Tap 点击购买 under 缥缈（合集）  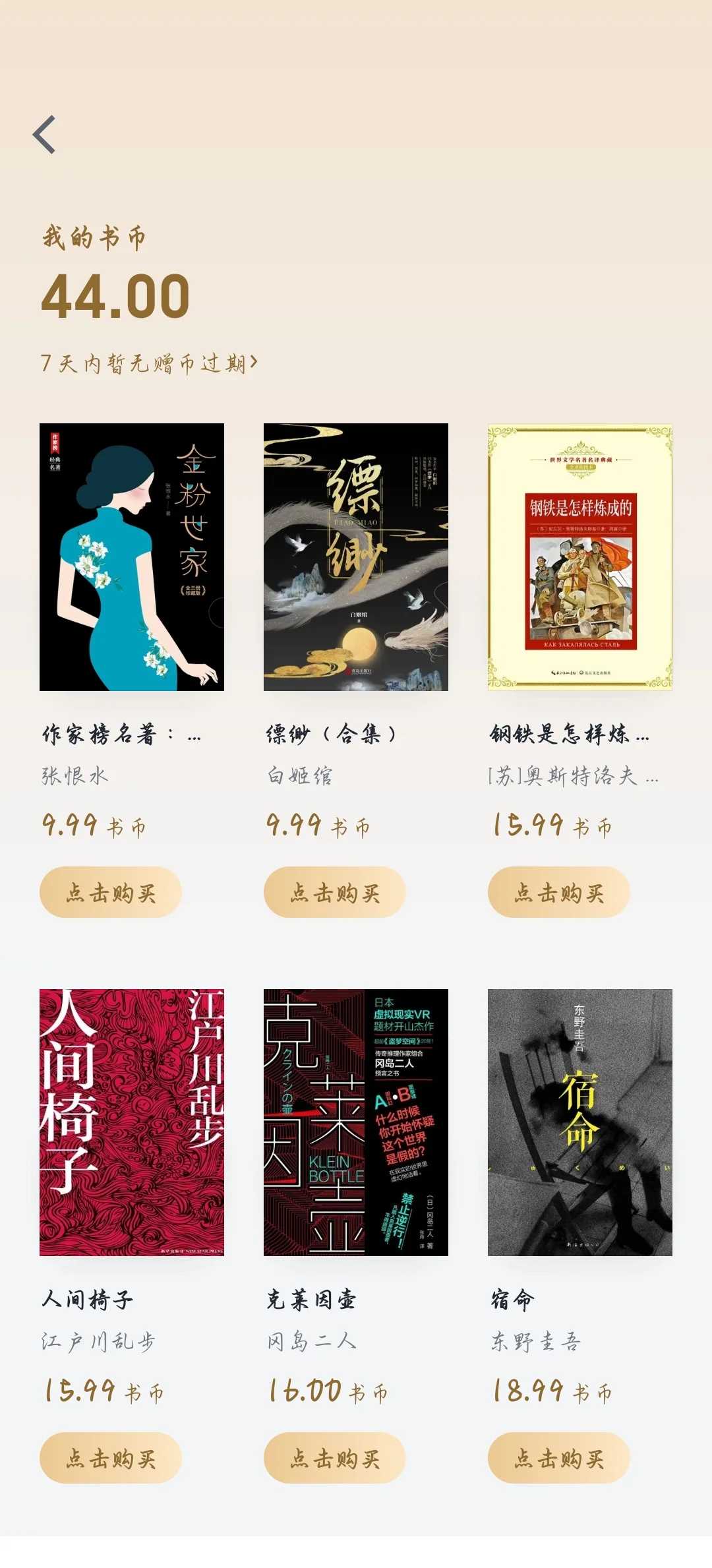pyautogui.click(x=335, y=892)
